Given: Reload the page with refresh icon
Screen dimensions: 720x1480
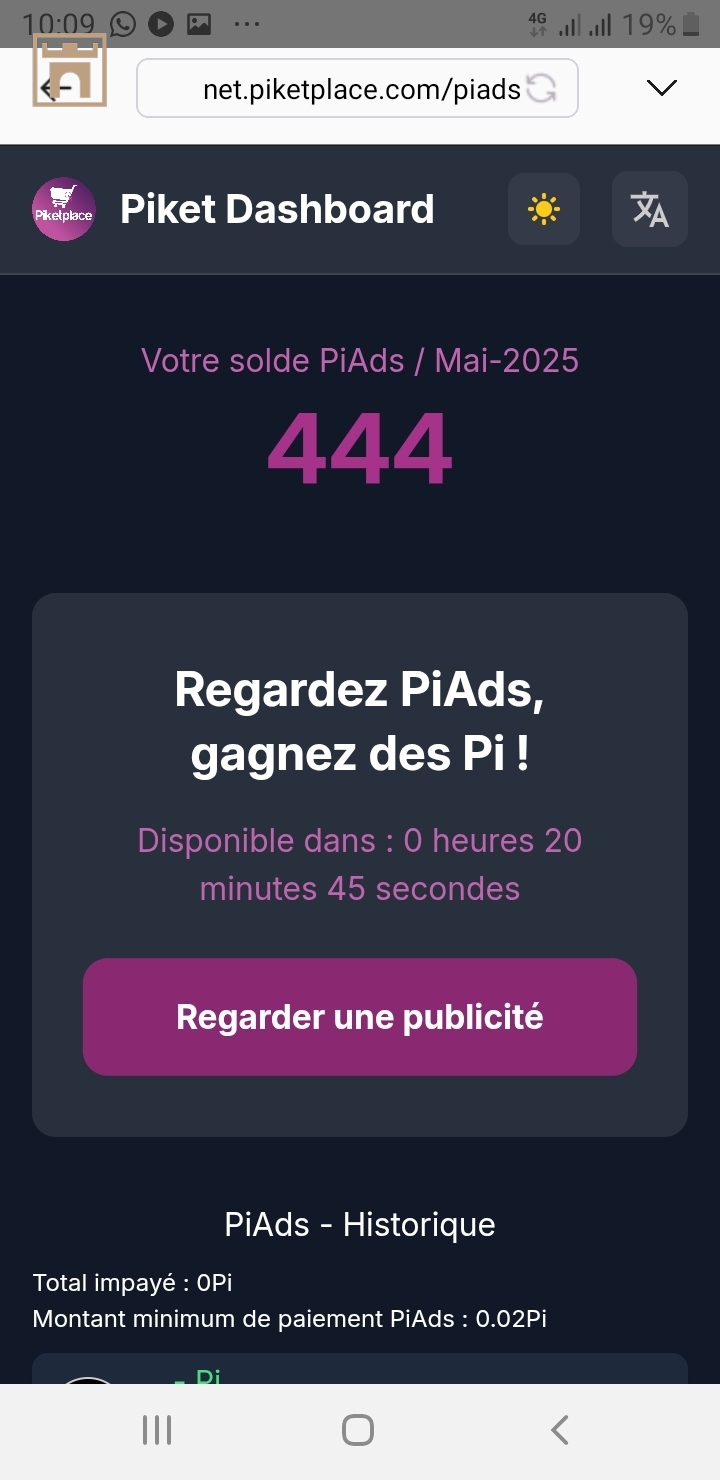Looking at the screenshot, I should tap(541, 89).
